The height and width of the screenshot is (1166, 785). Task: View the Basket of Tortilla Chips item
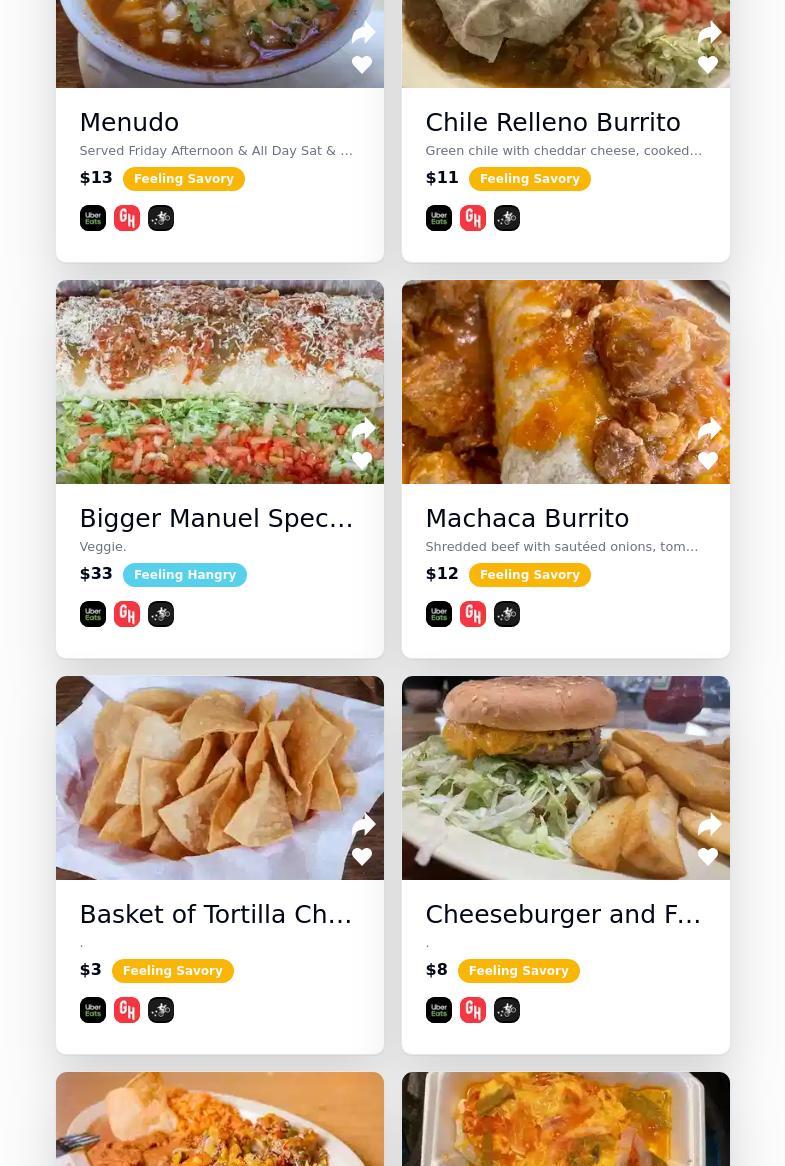[216, 914]
